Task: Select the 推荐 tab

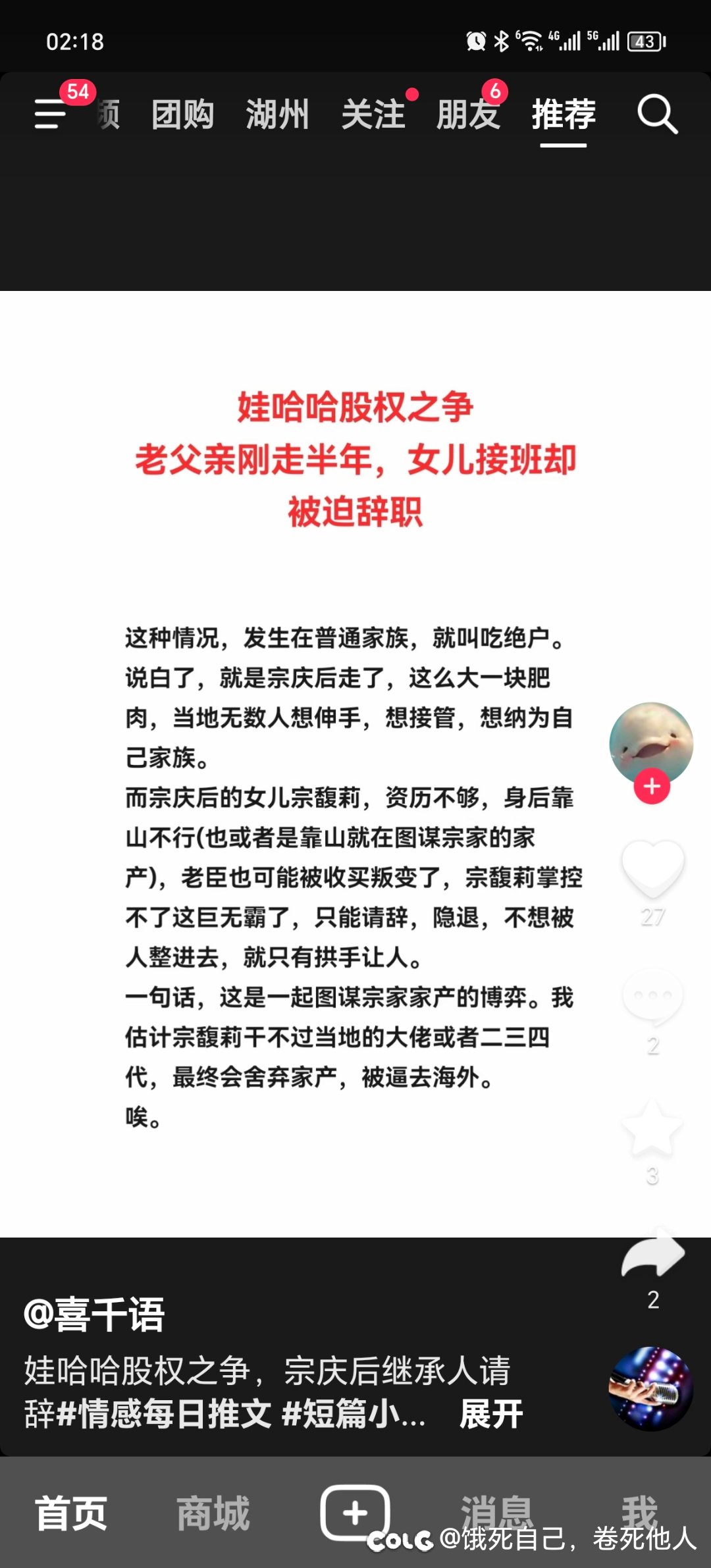Action: [x=564, y=115]
